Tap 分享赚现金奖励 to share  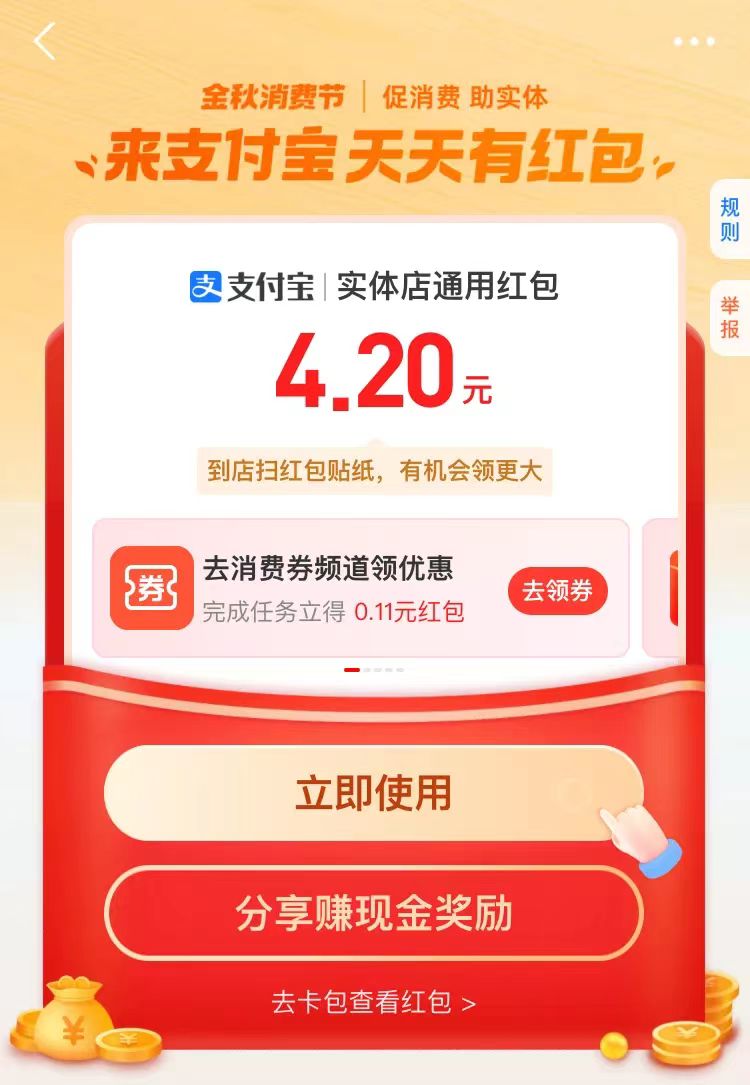[373, 914]
